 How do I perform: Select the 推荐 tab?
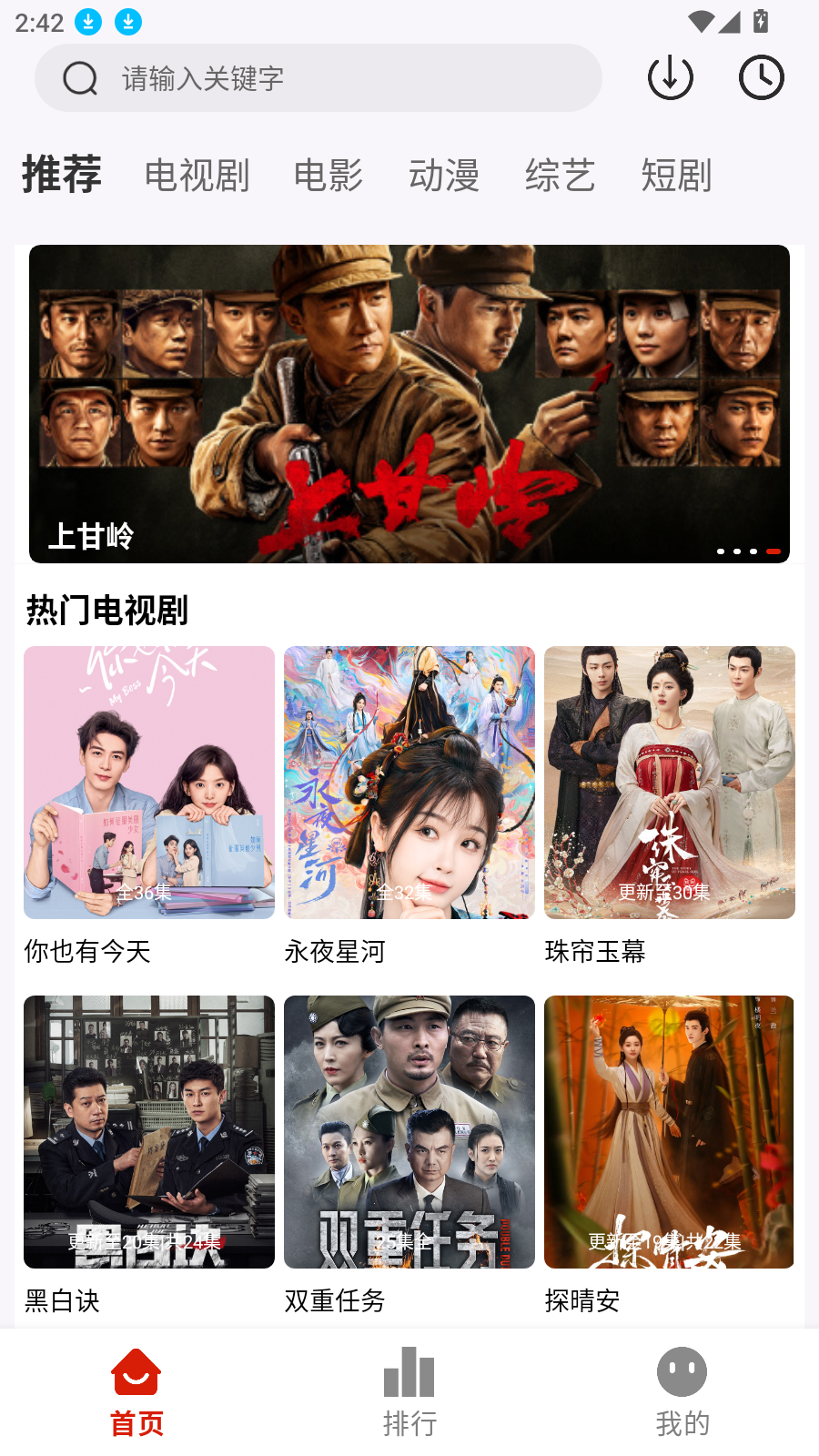click(x=62, y=174)
